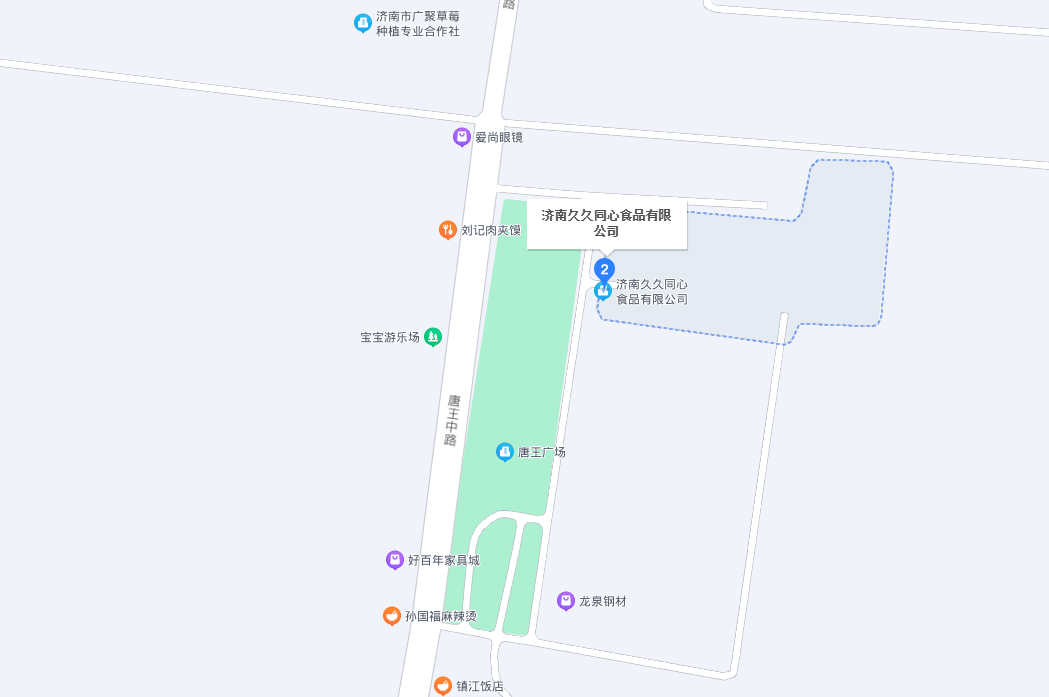
Task: Select 唐王广场 on the map
Action: click(x=505, y=452)
